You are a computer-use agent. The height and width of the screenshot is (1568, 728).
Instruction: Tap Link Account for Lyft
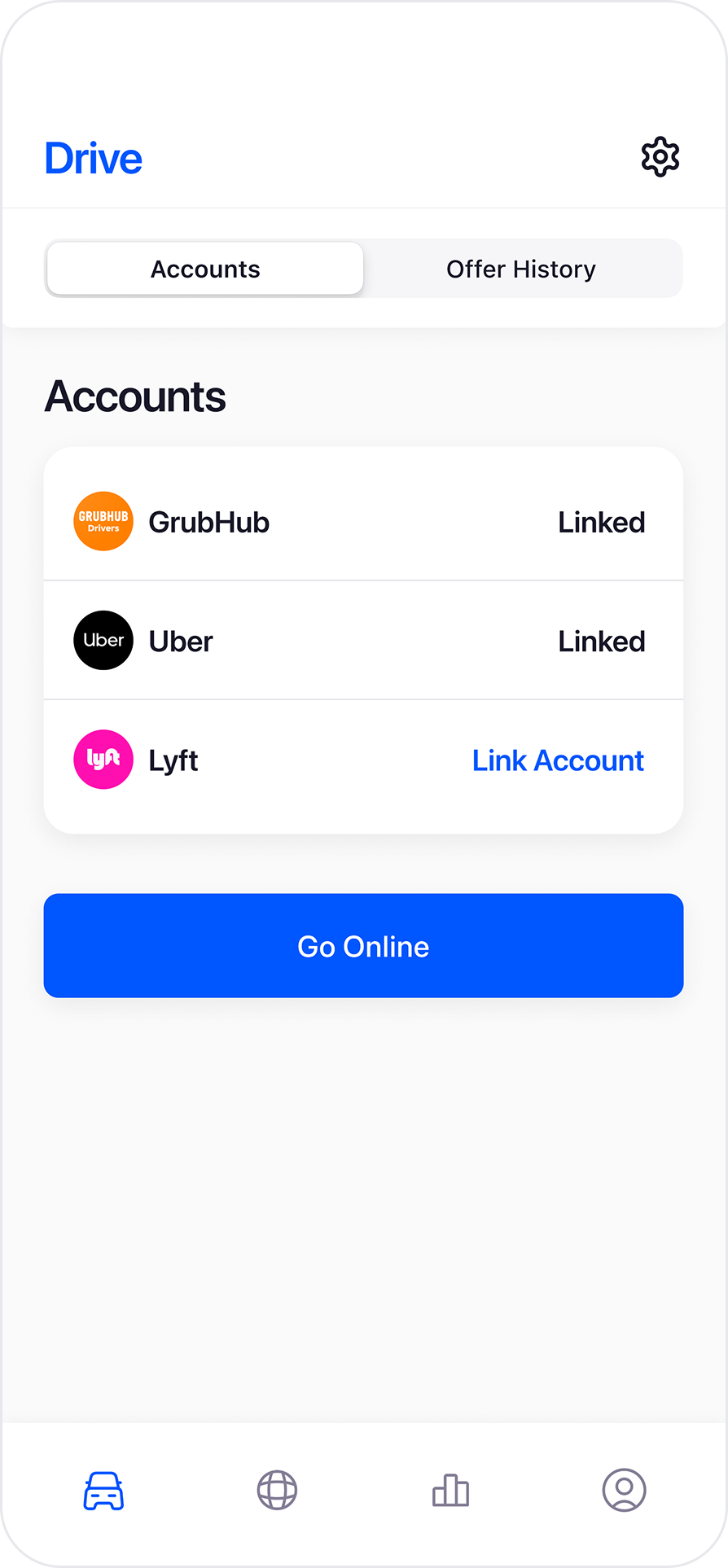(558, 760)
